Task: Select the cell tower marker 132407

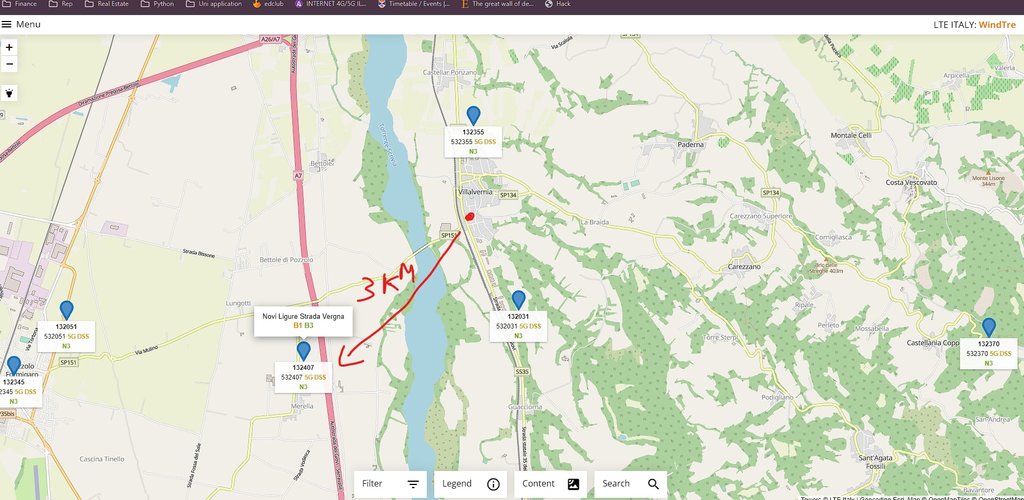Action: pyautogui.click(x=304, y=351)
